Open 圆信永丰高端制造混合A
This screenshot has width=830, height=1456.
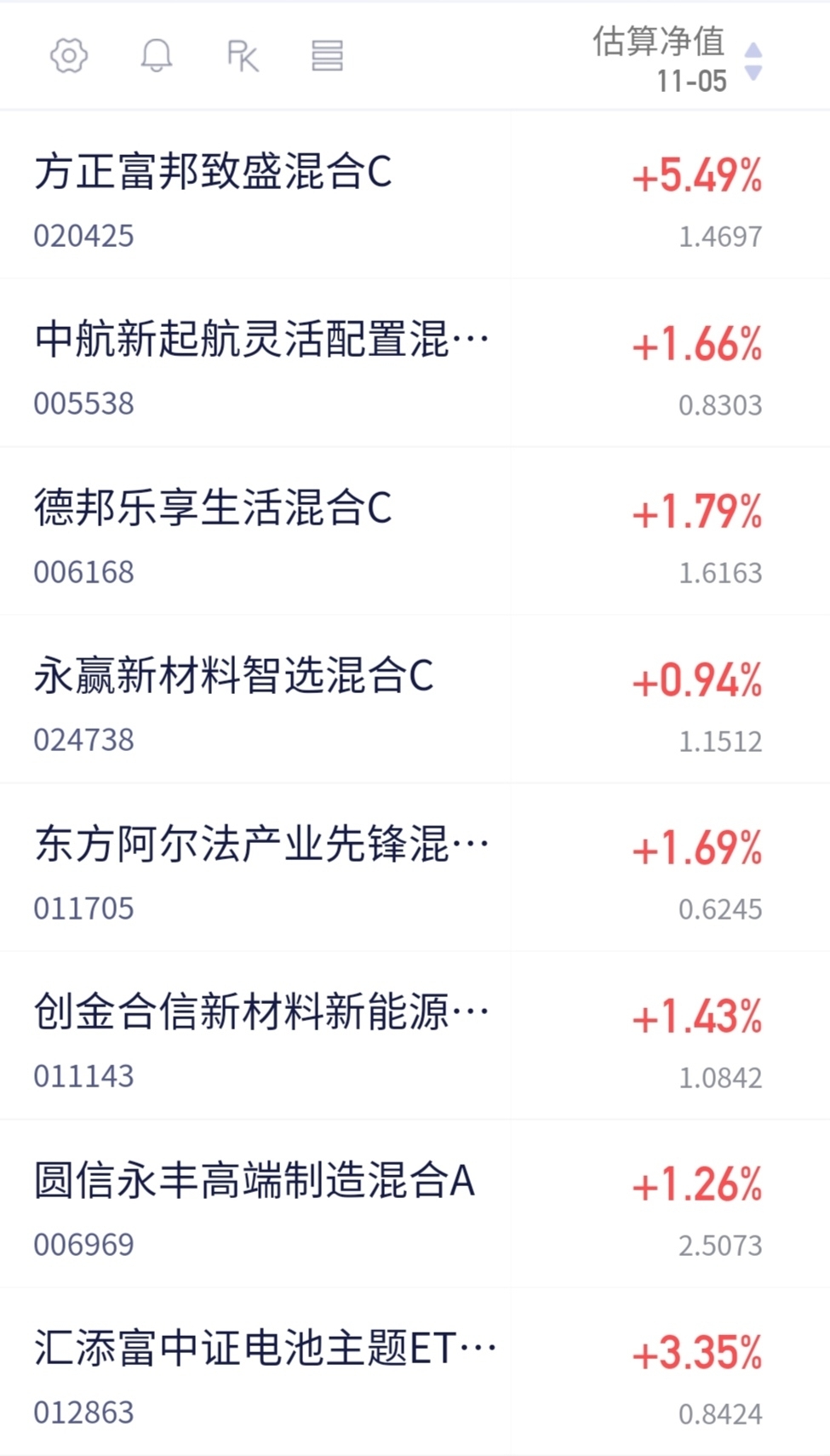point(415,1203)
